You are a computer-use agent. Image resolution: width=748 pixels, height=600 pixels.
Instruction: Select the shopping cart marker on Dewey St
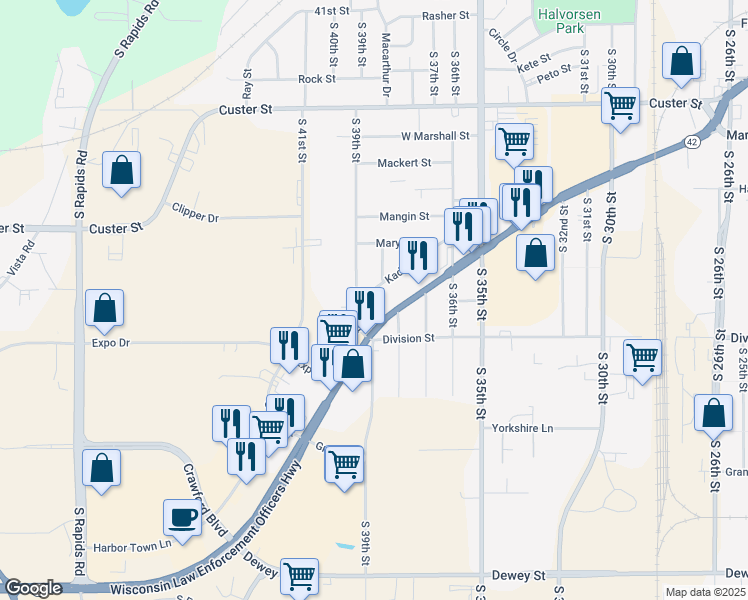coord(300,576)
